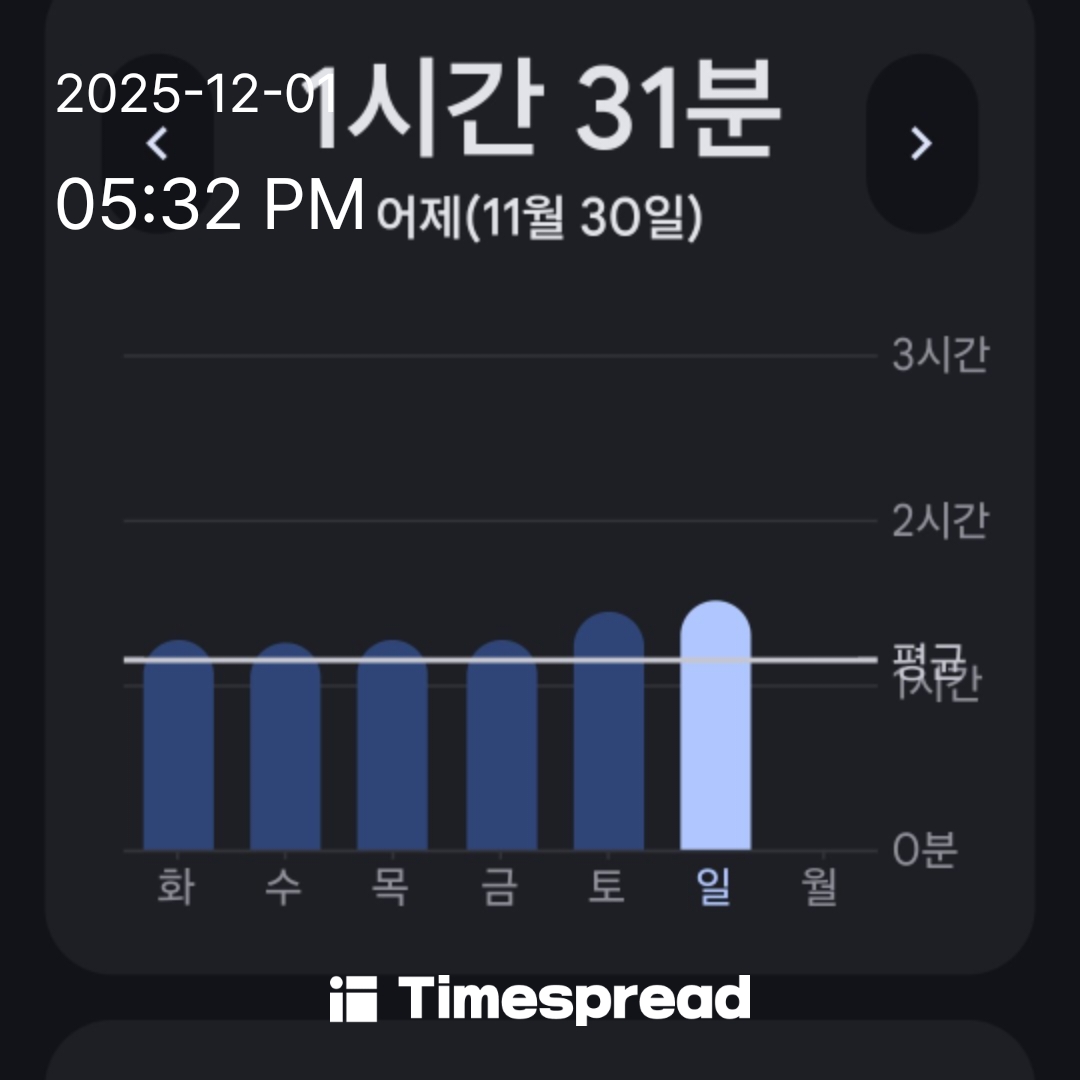Pick the 토 bar in the chart
The image size is (1080, 1080).
click(609, 735)
